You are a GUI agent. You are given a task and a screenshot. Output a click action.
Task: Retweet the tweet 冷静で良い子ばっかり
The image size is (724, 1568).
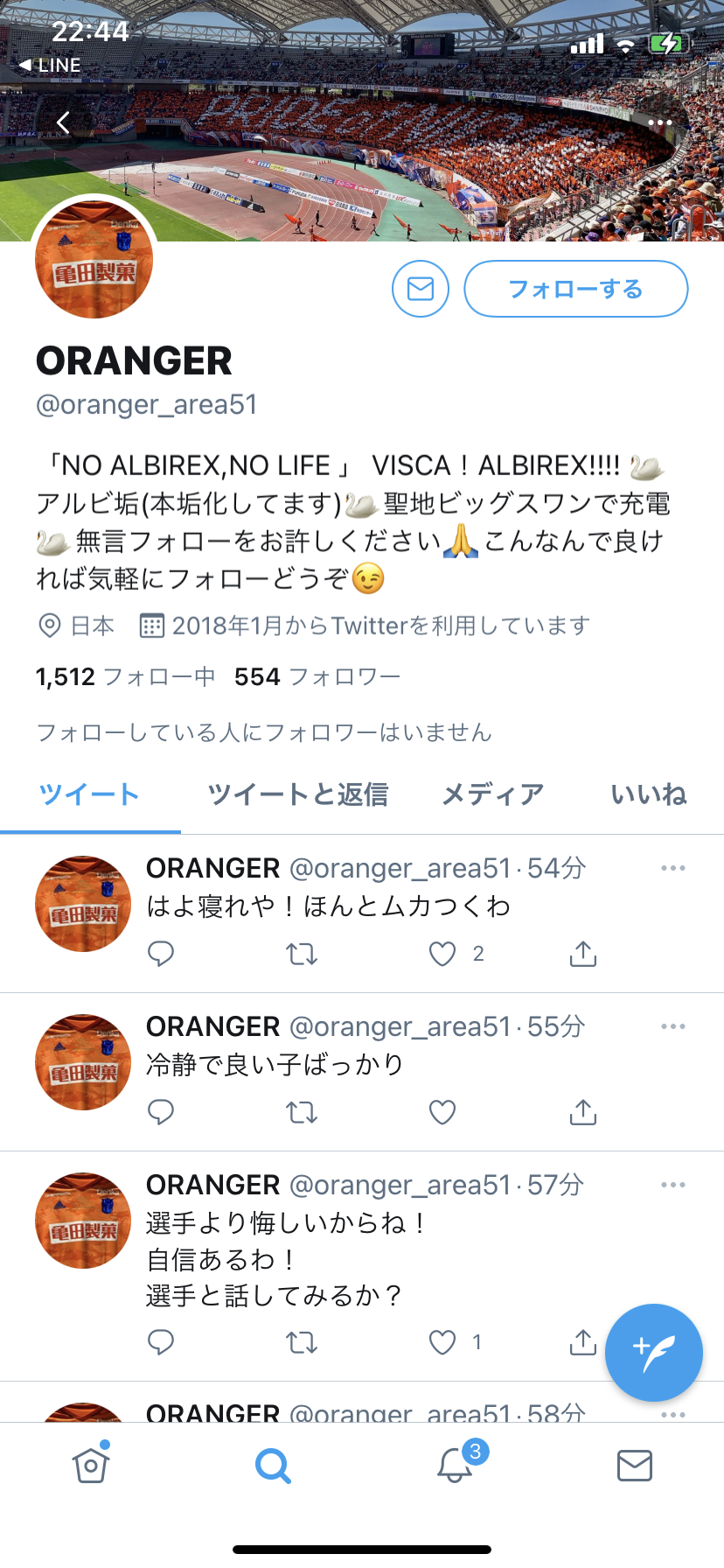pos(302,1112)
